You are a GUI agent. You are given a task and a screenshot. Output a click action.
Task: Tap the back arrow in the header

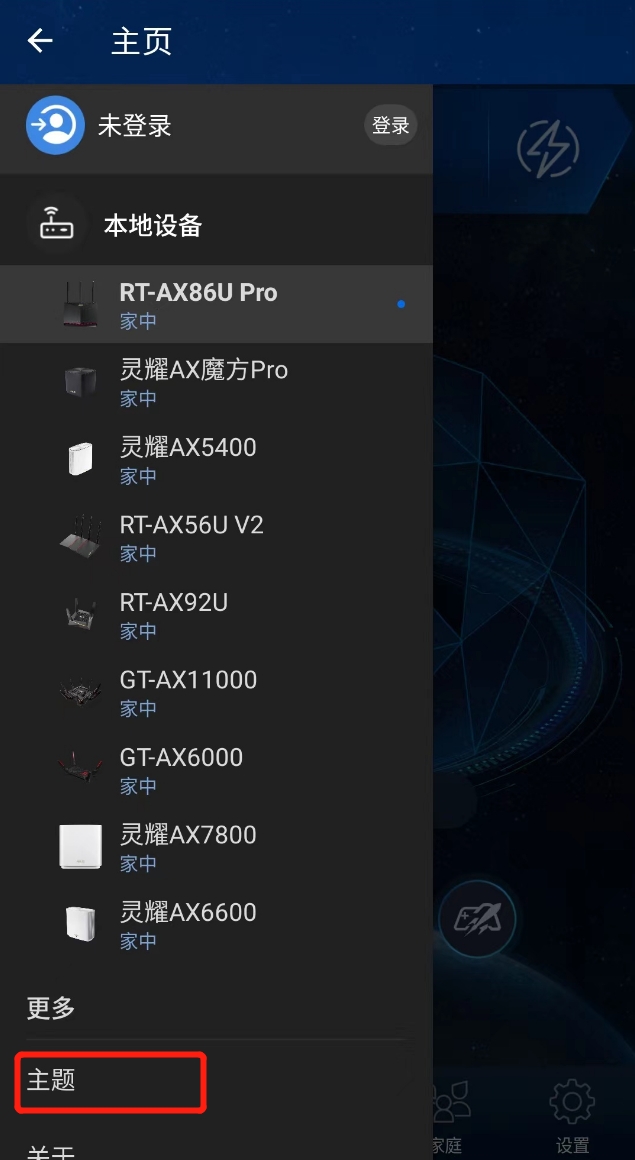(40, 41)
